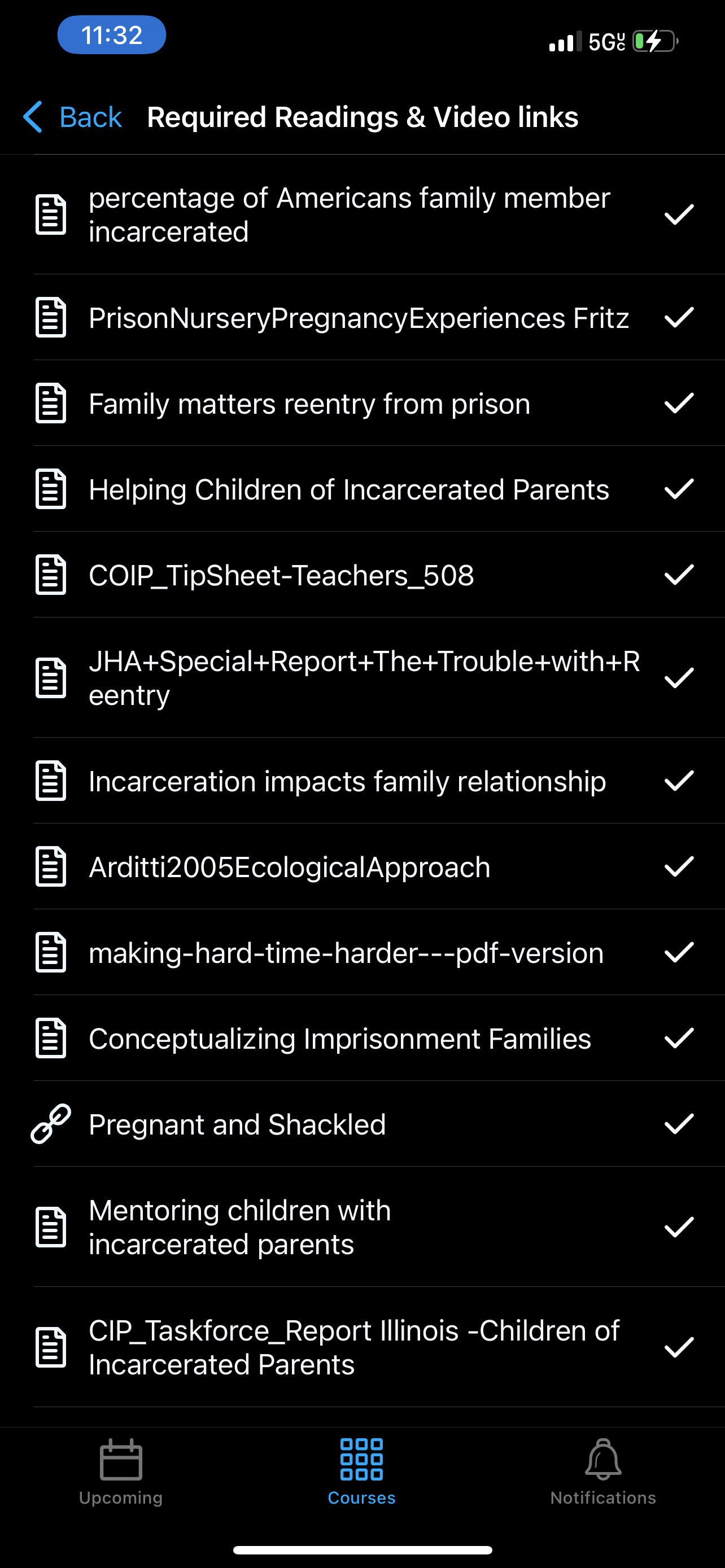Select the Courses tab
Screen dimensions: 725x1568
[x=361, y=1472]
